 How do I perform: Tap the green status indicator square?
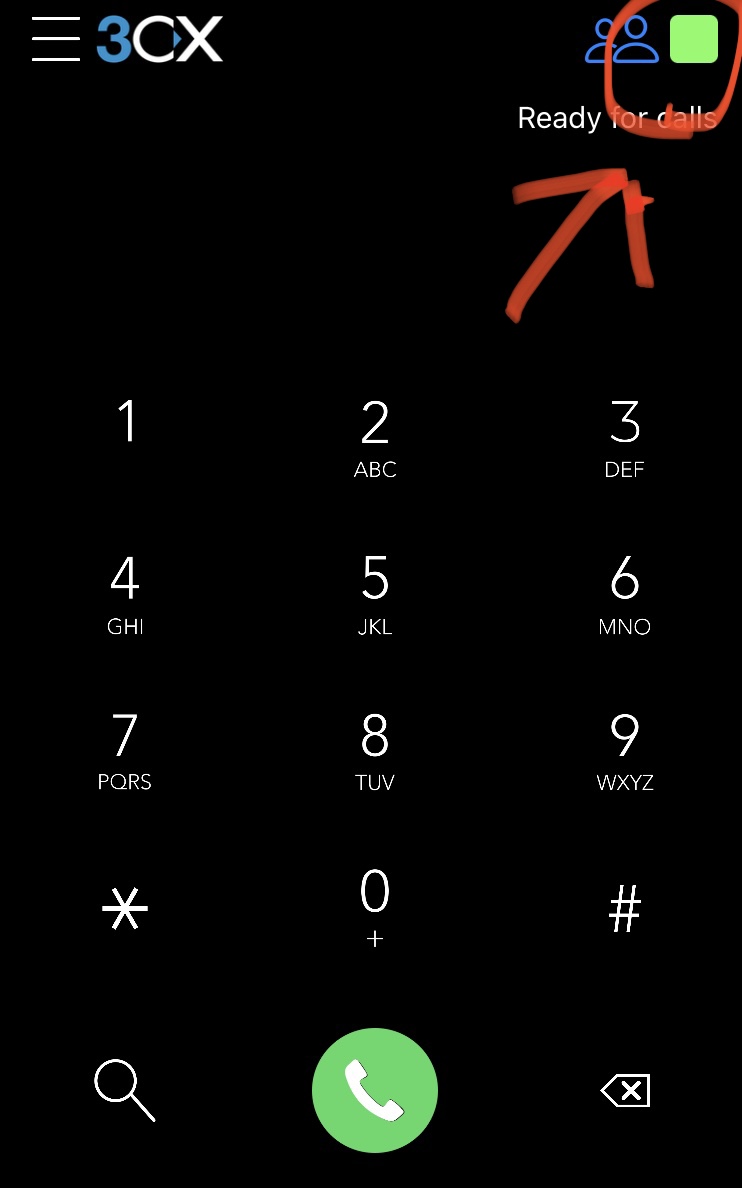(694, 40)
